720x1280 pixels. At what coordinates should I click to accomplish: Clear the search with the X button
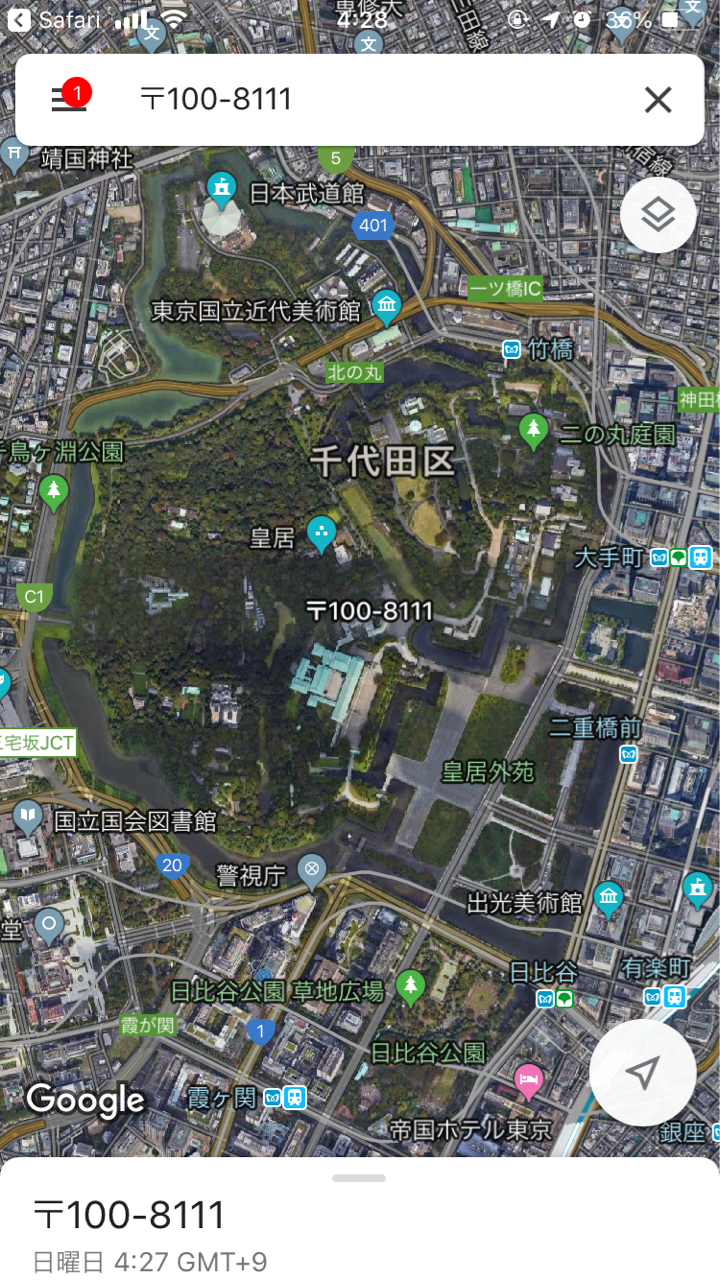click(x=657, y=99)
